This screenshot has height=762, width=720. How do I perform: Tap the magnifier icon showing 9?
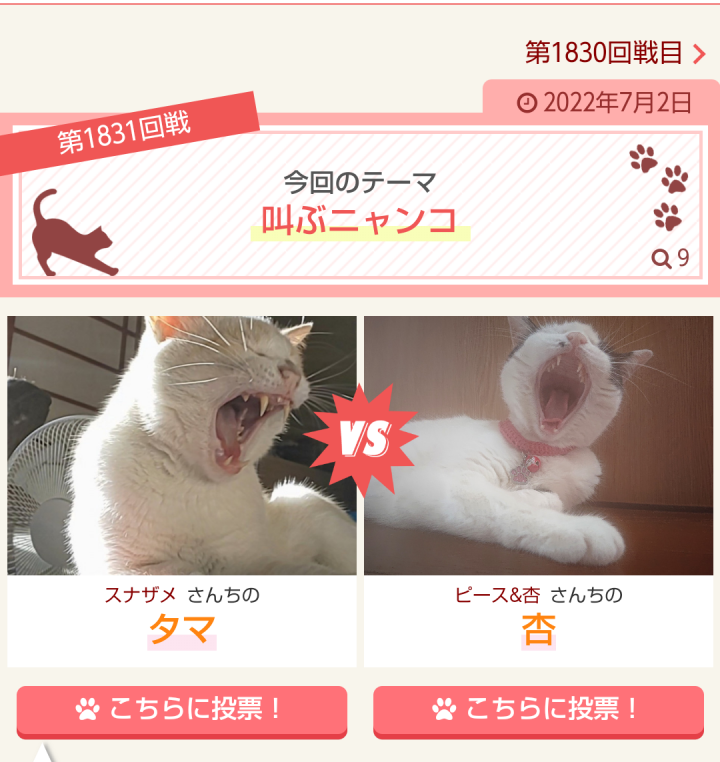tap(662, 259)
